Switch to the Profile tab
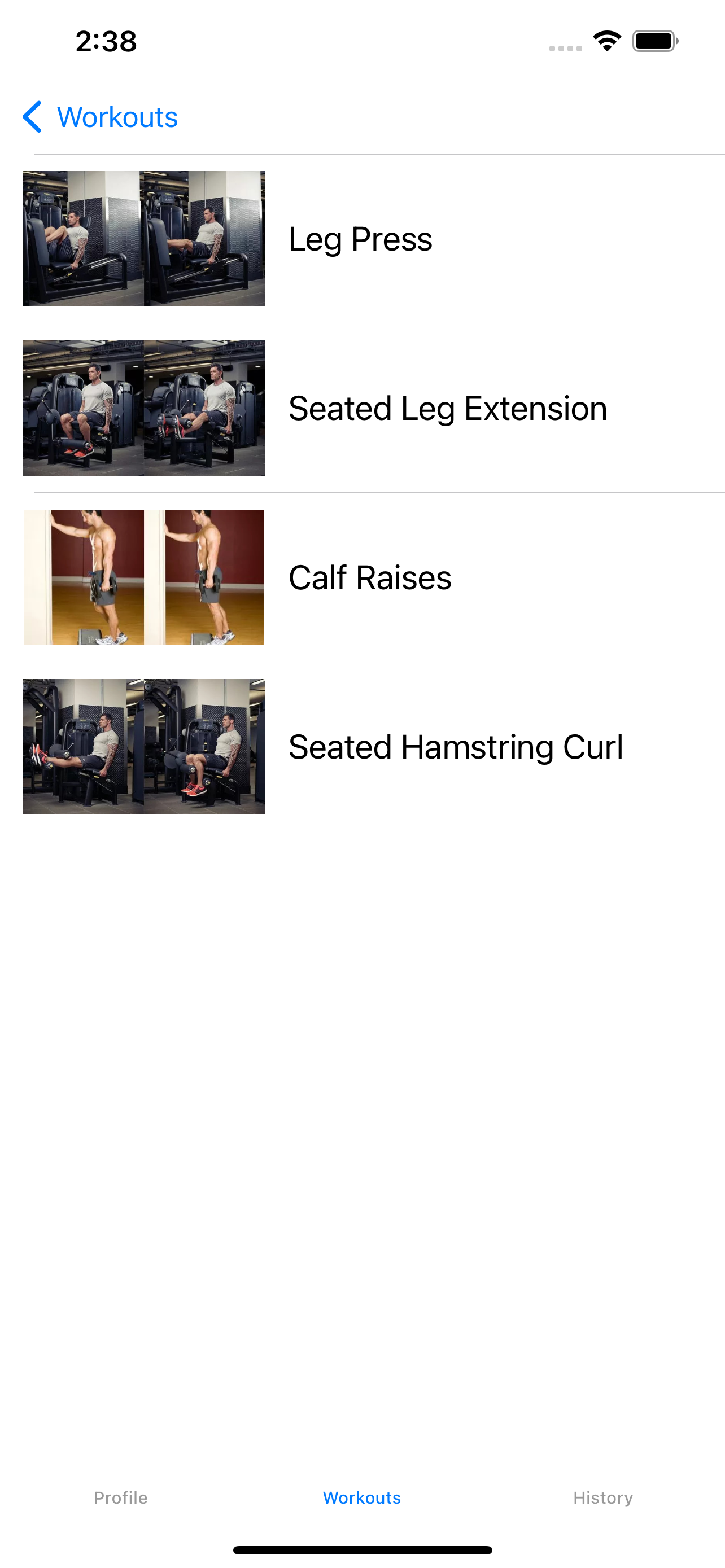The image size is (725, 1568). (120, 1498)
